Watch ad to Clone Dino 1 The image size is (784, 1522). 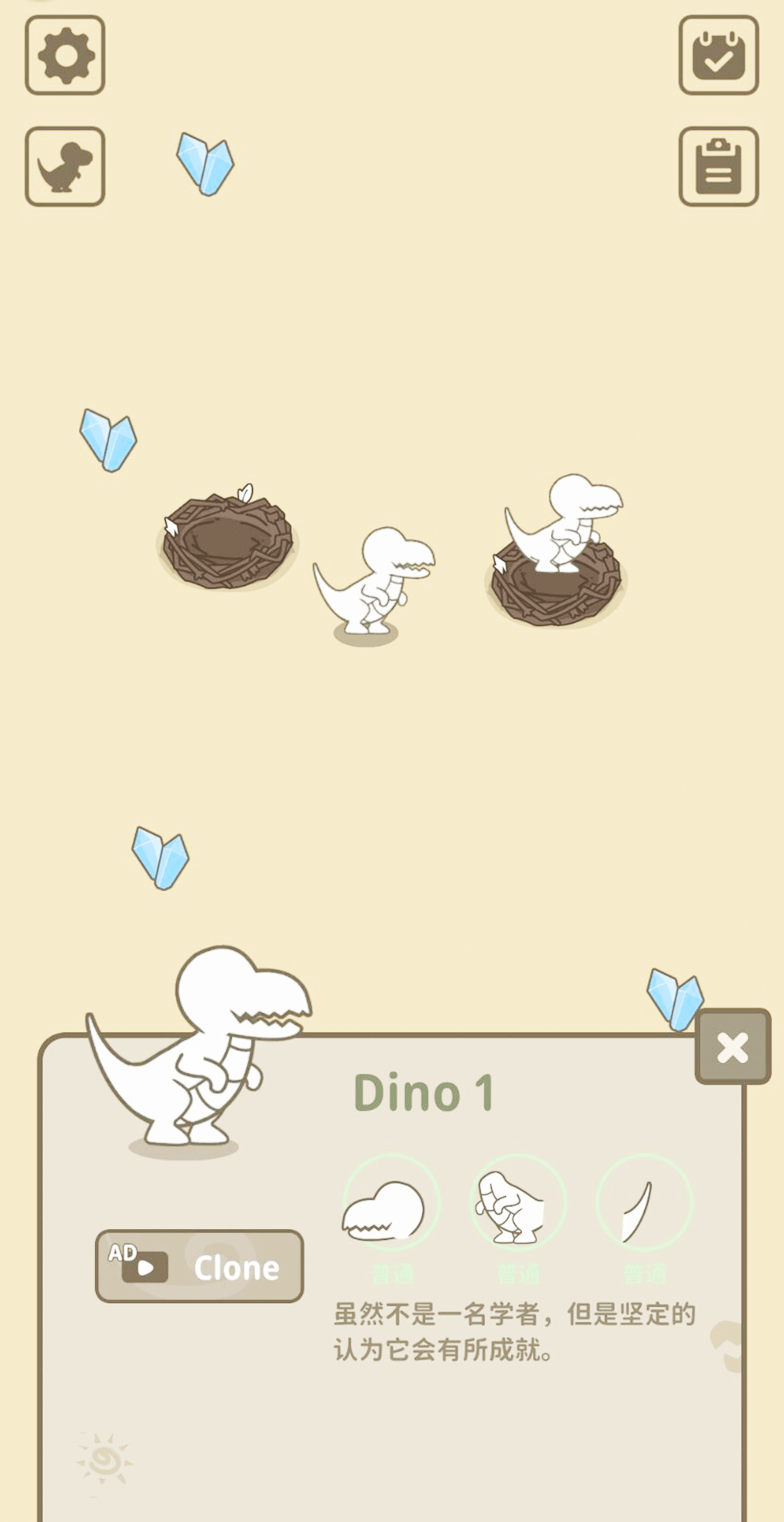point(199,1267)
